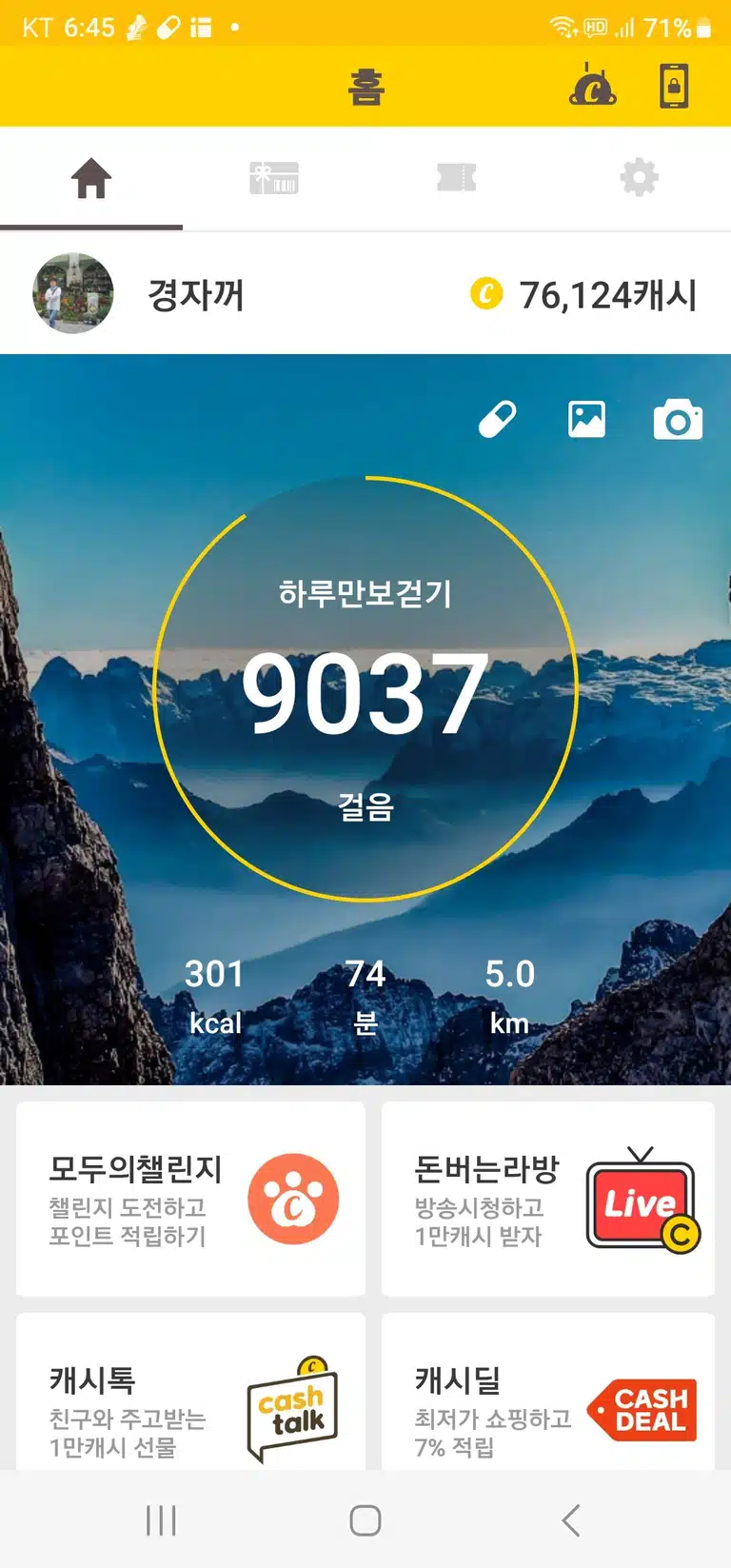Open the cash mascot icon in header
Viewport: 731px width, 1568px height.
[x=593, y=86]
